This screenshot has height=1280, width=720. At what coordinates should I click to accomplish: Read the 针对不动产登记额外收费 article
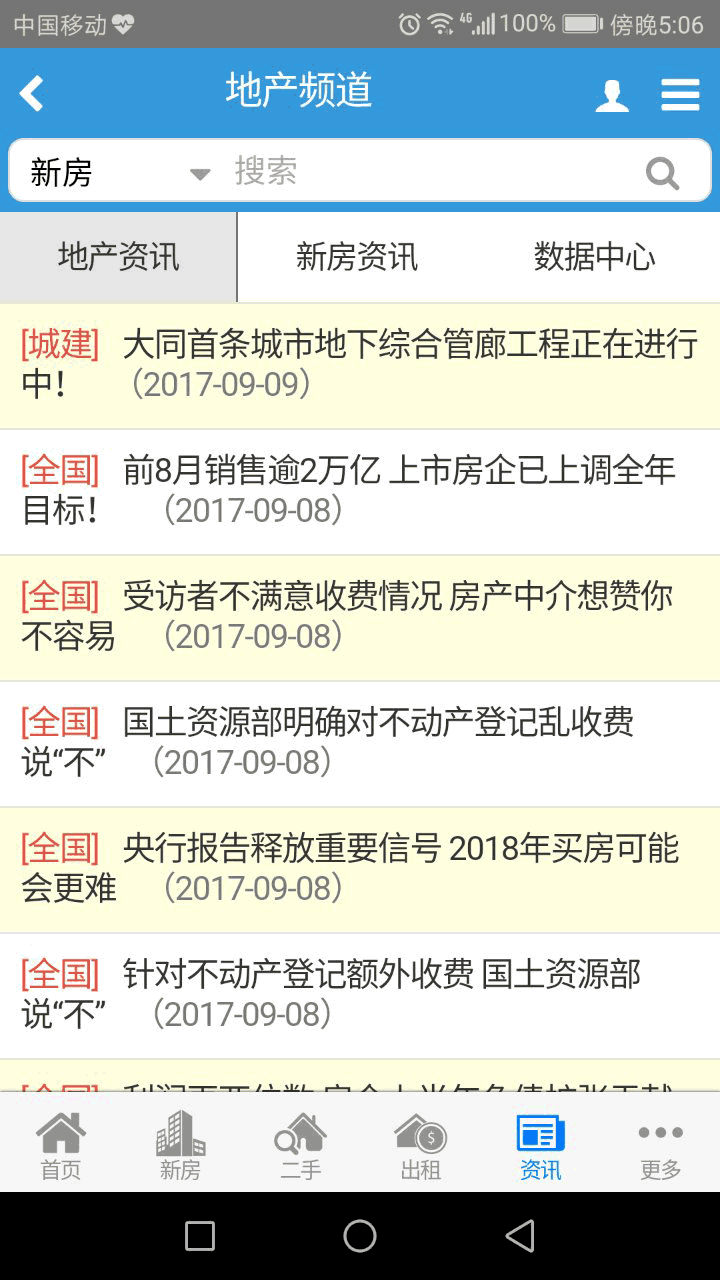tap(360, 994)
